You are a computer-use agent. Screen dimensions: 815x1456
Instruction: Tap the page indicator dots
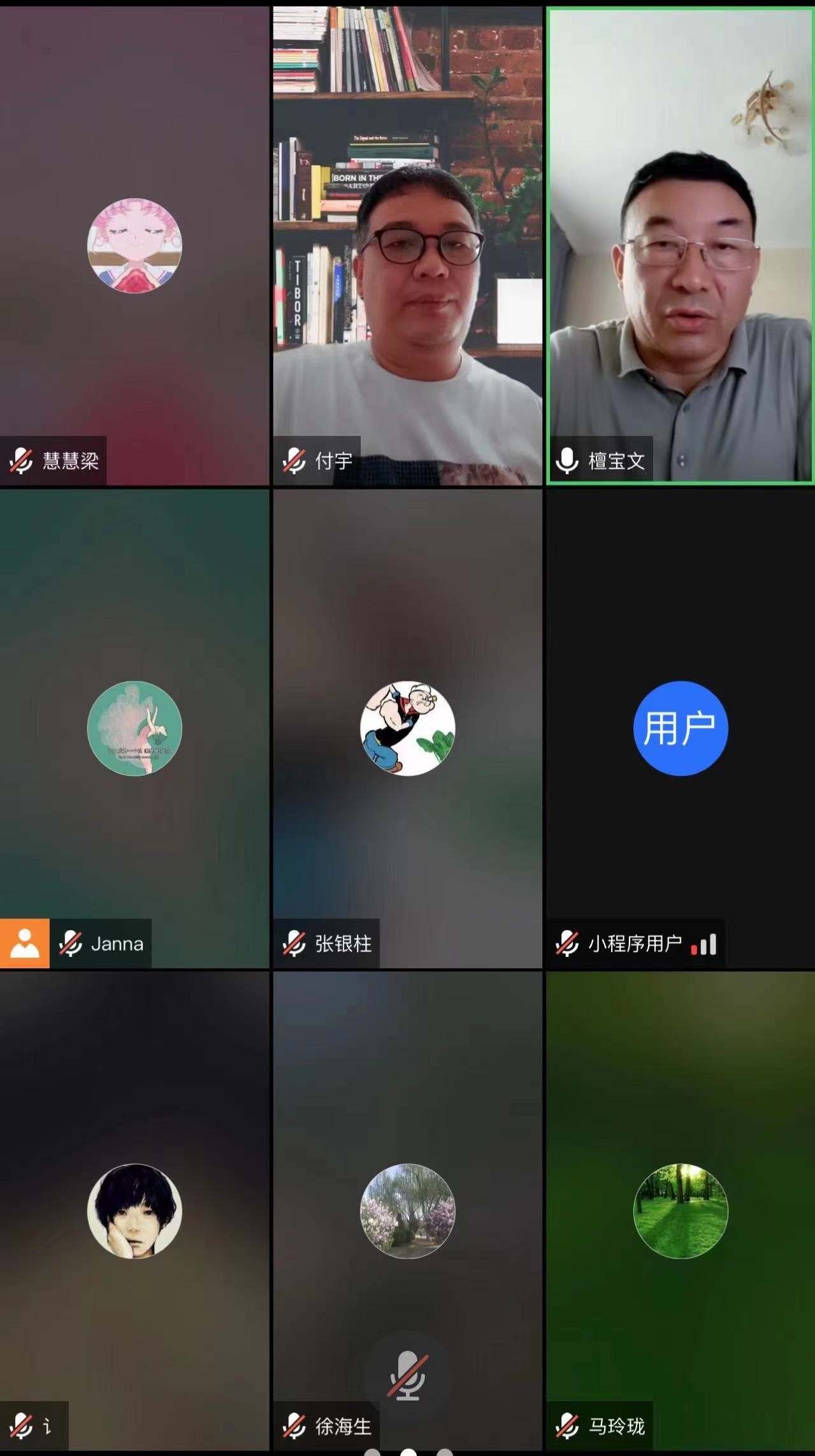point(408,1452)
